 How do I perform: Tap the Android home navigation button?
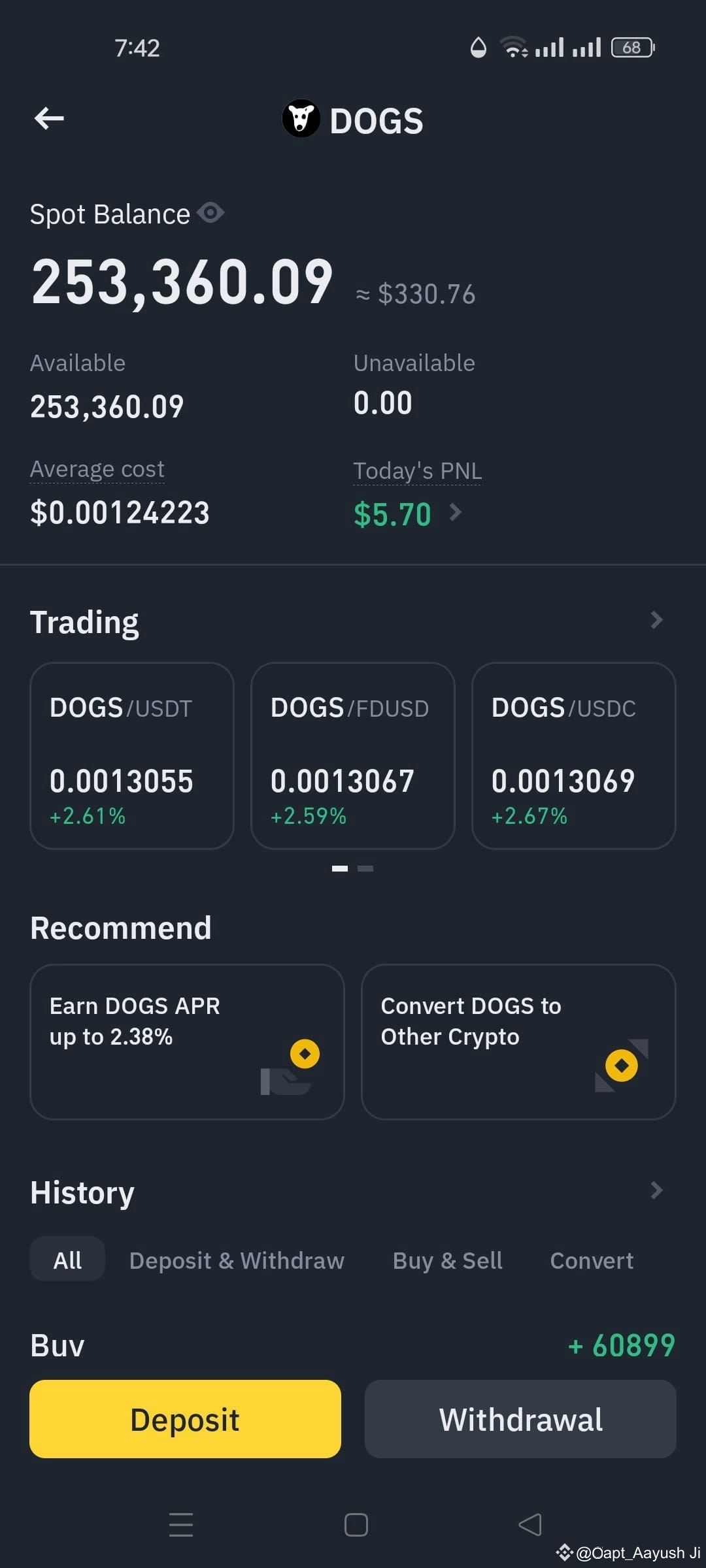tap(355, 1525)
